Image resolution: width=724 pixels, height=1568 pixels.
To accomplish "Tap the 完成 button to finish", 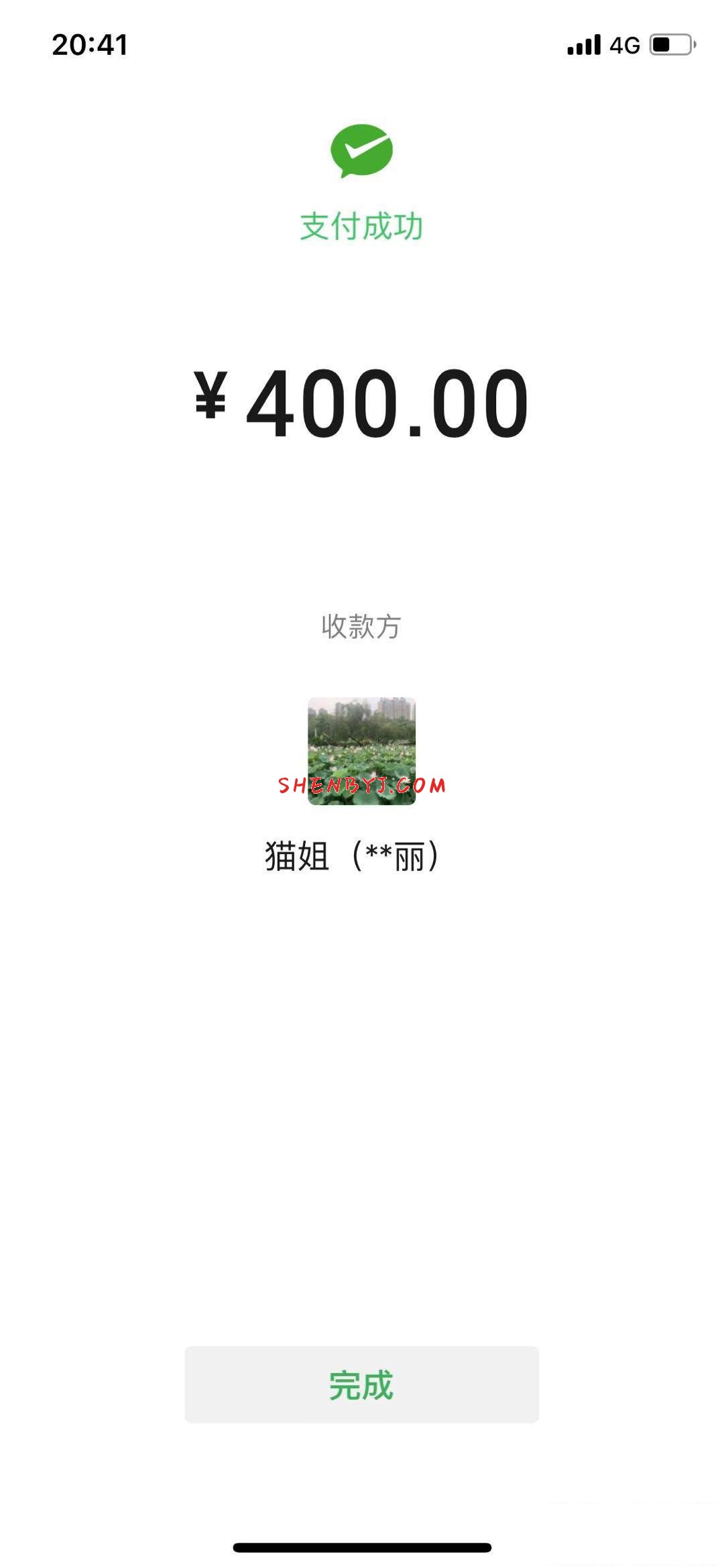I will (361, 1384).
